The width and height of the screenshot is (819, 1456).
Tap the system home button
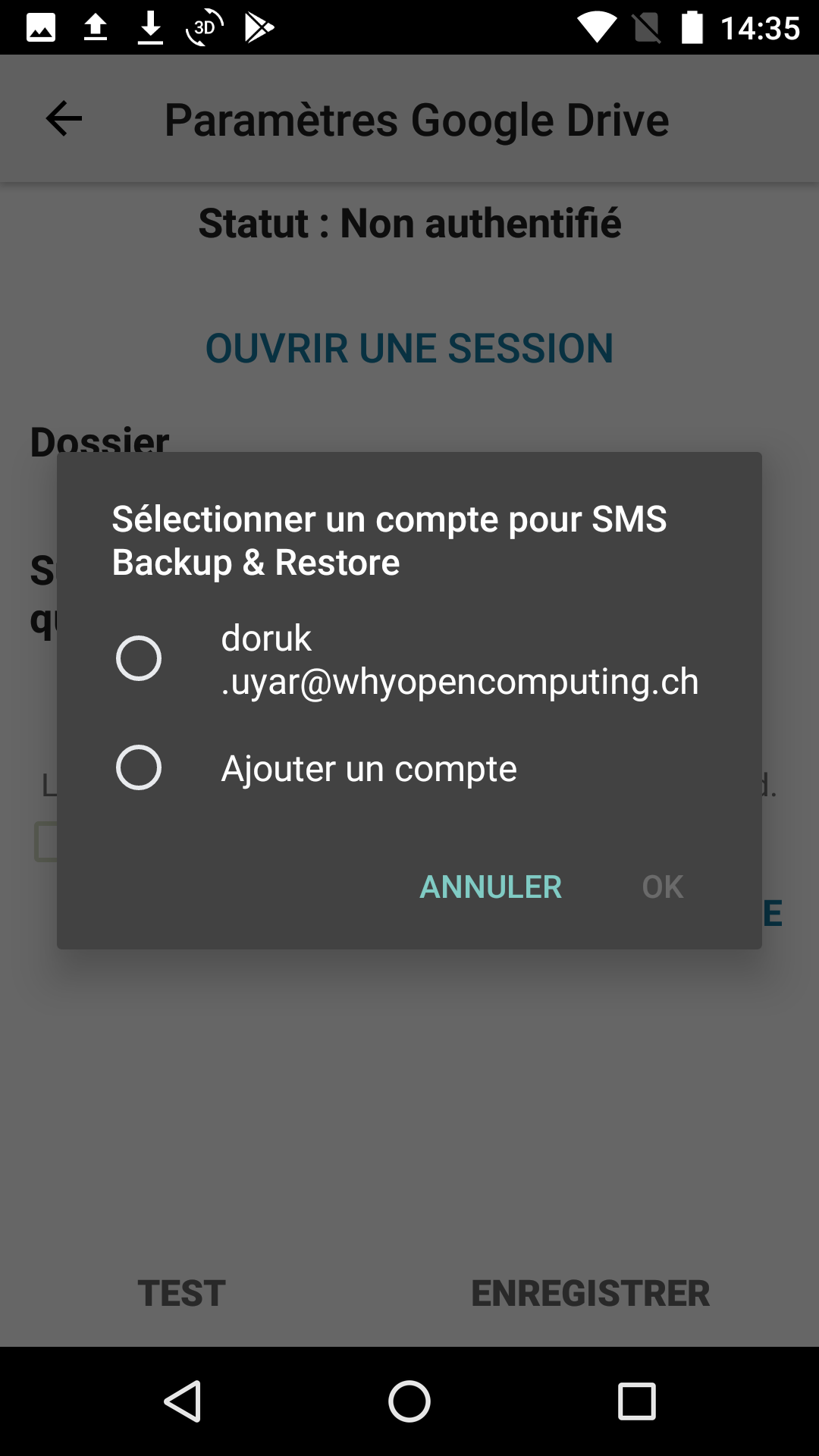click(x=409, y=1401)
